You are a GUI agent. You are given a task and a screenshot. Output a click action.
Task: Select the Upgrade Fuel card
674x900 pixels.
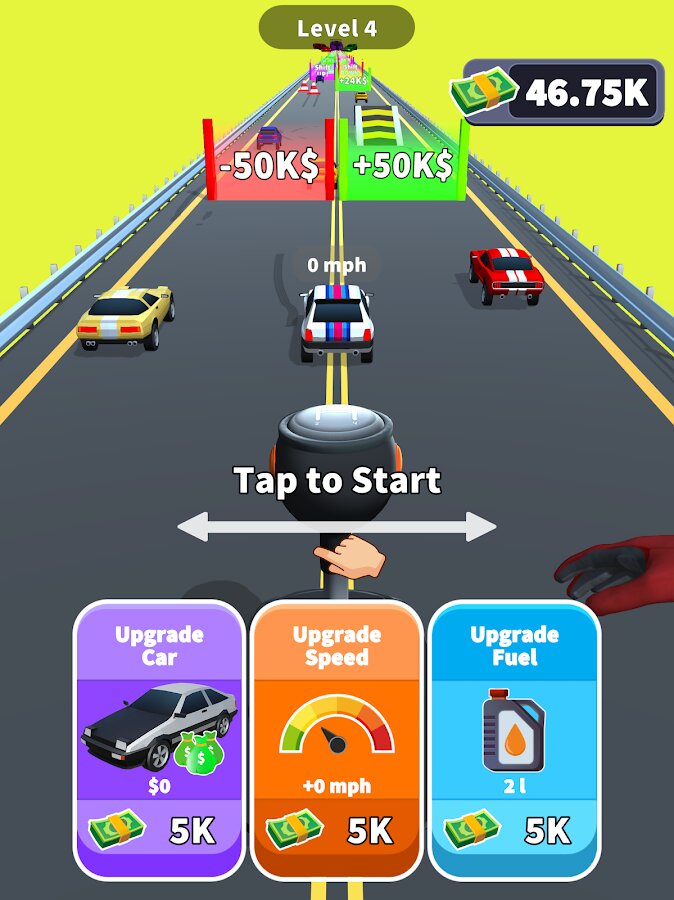click(x=515, y=740)
